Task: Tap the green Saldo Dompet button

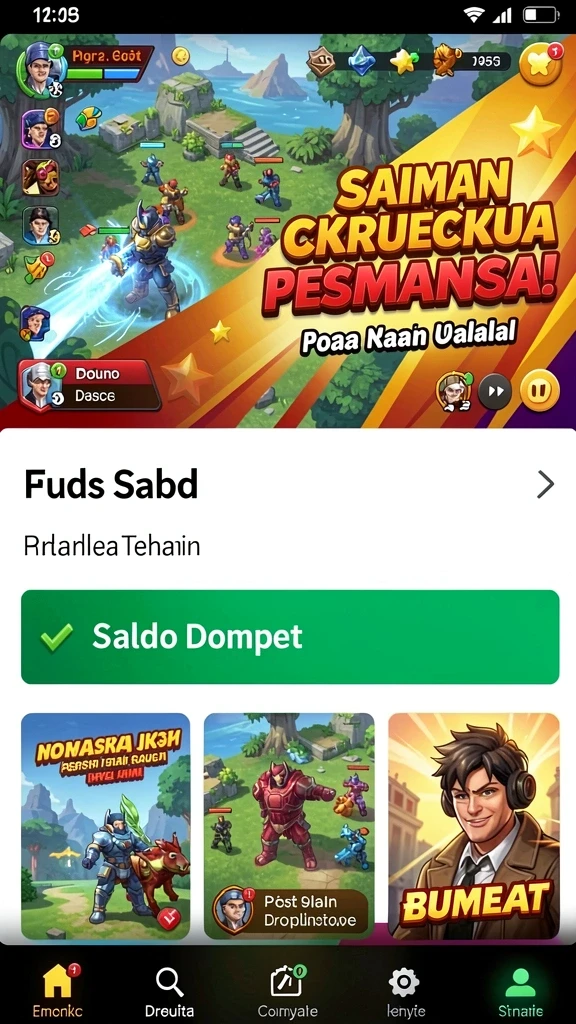Action: click(x=290, y=637)
